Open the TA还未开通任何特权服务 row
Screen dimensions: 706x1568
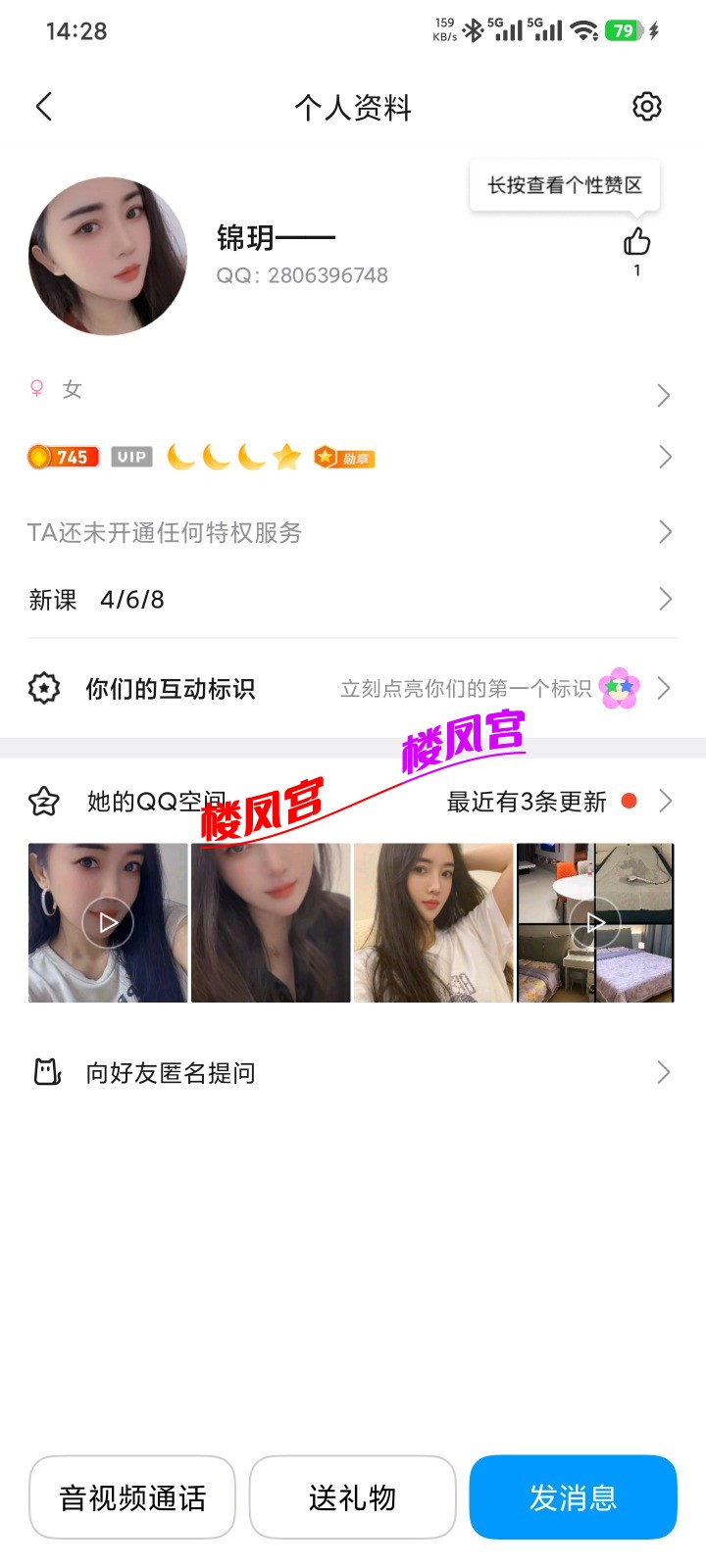353,532
